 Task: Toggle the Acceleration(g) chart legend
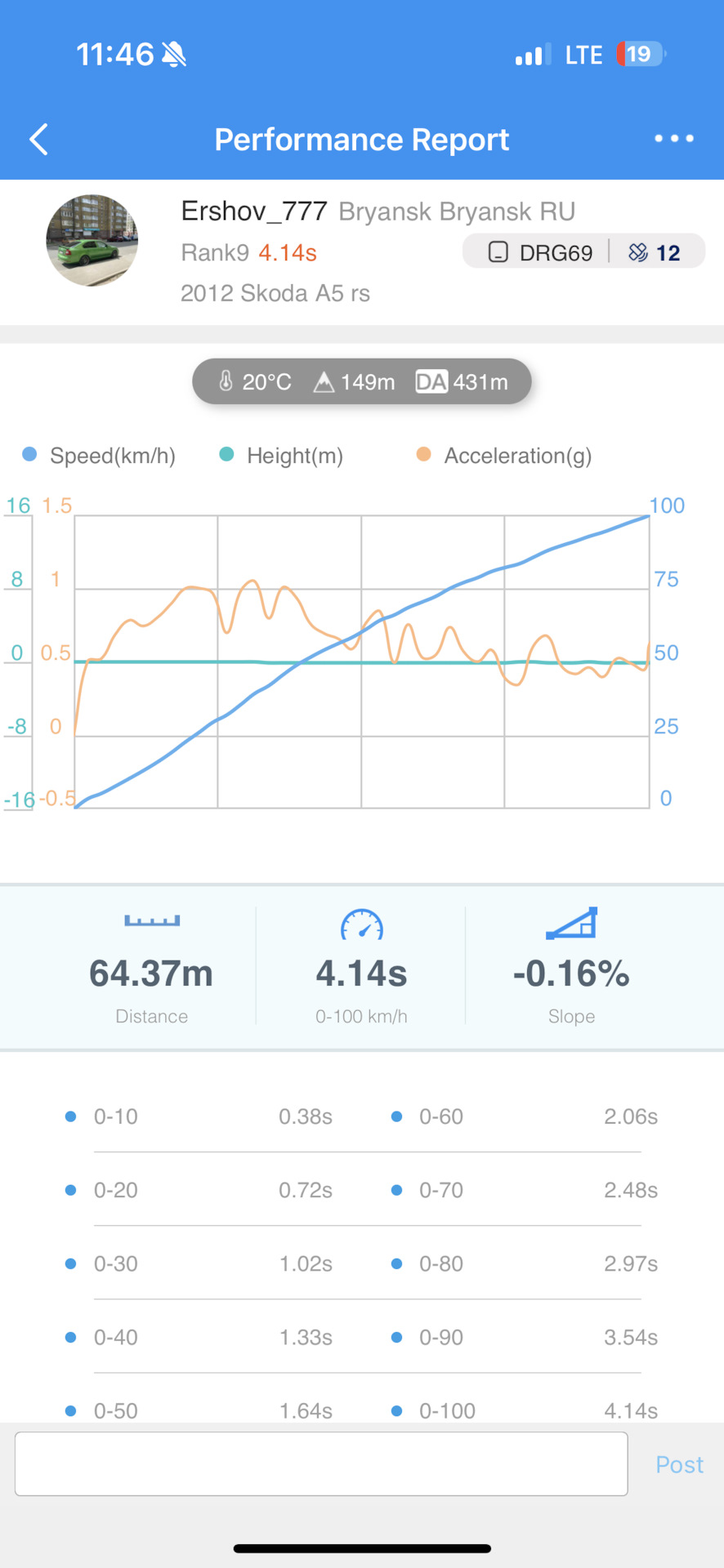(x=503, y=456)
